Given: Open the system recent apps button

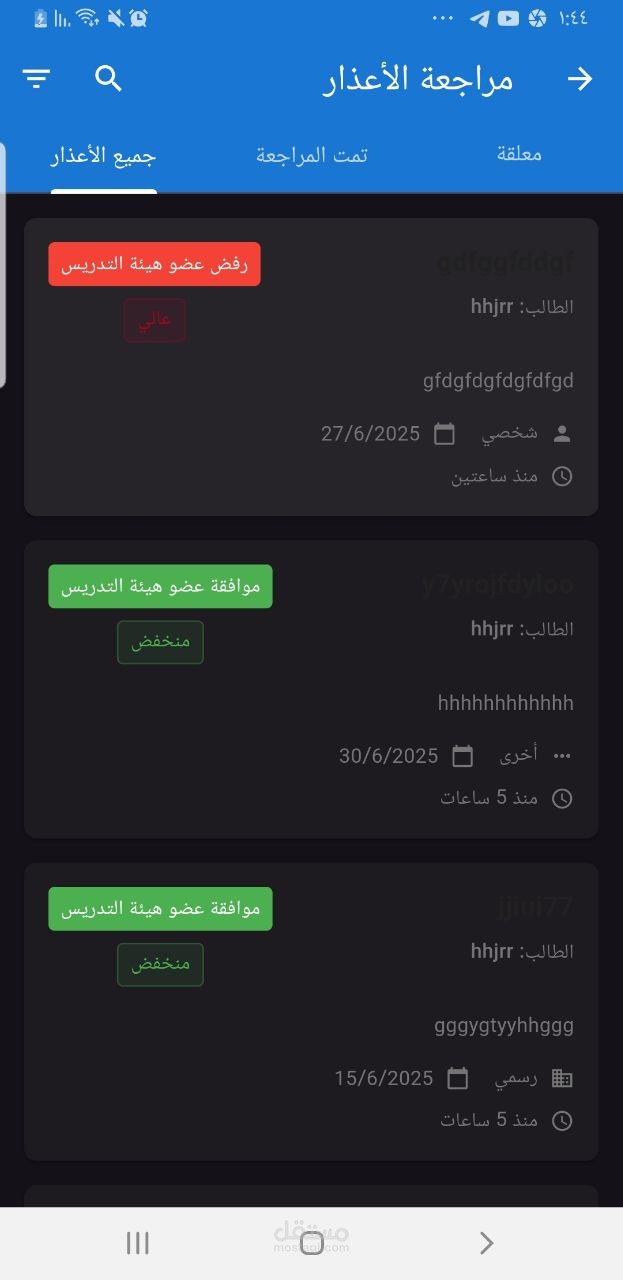Looking at the screenshot, I should (x=138, y=1242).
